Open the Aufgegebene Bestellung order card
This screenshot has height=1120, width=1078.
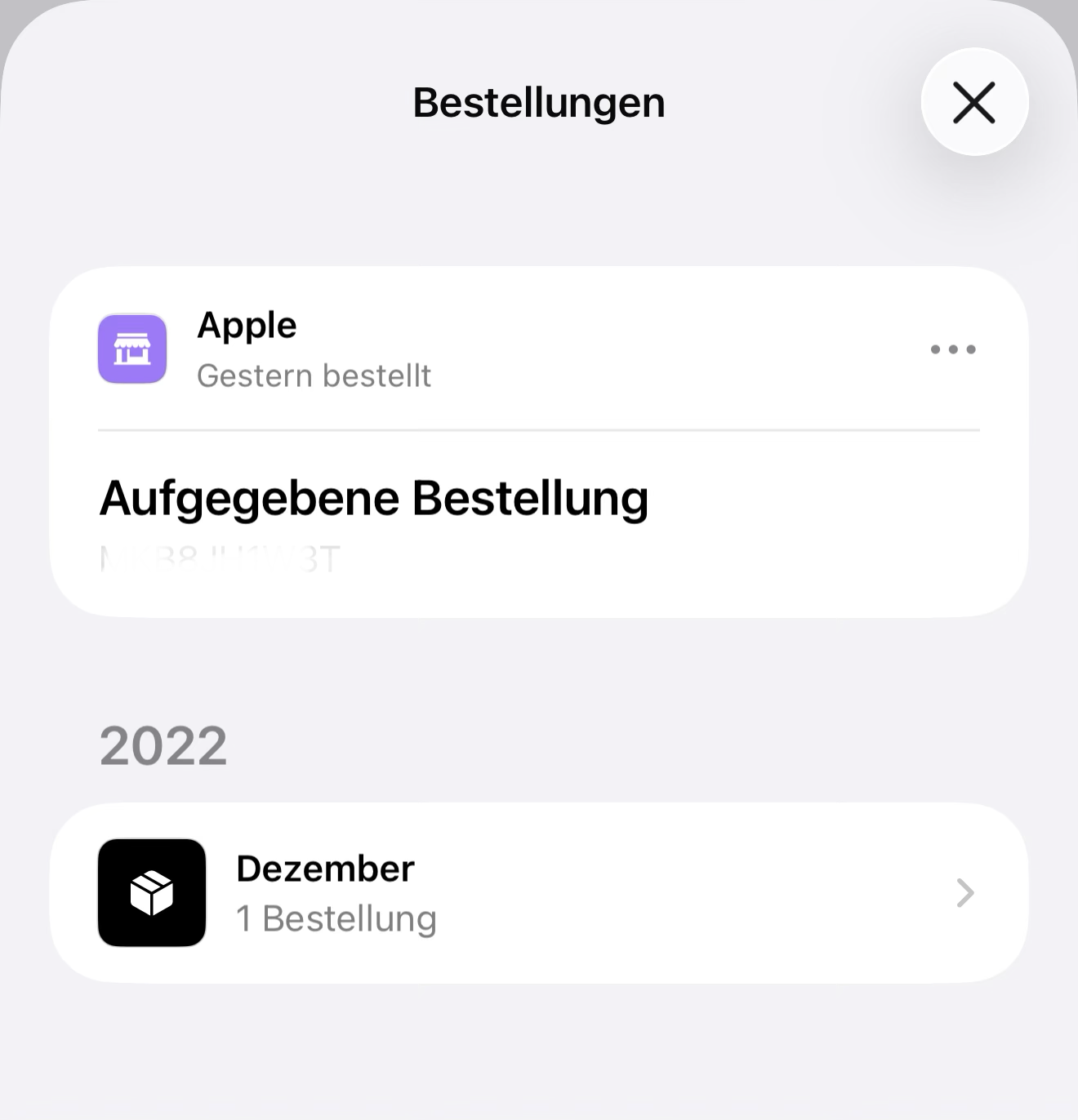(x=374, y=500)
